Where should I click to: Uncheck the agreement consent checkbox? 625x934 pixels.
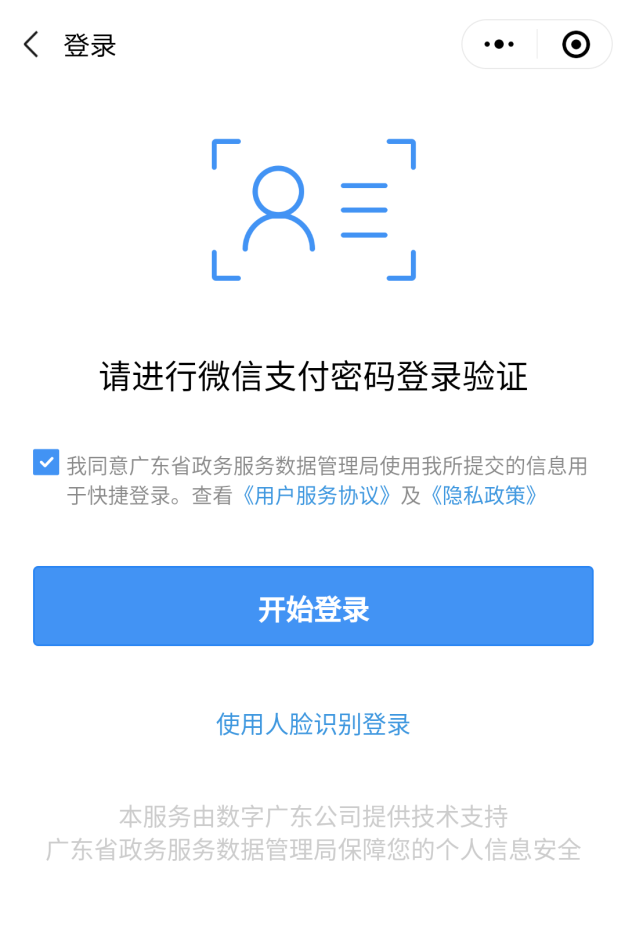[x=46, y=462]
